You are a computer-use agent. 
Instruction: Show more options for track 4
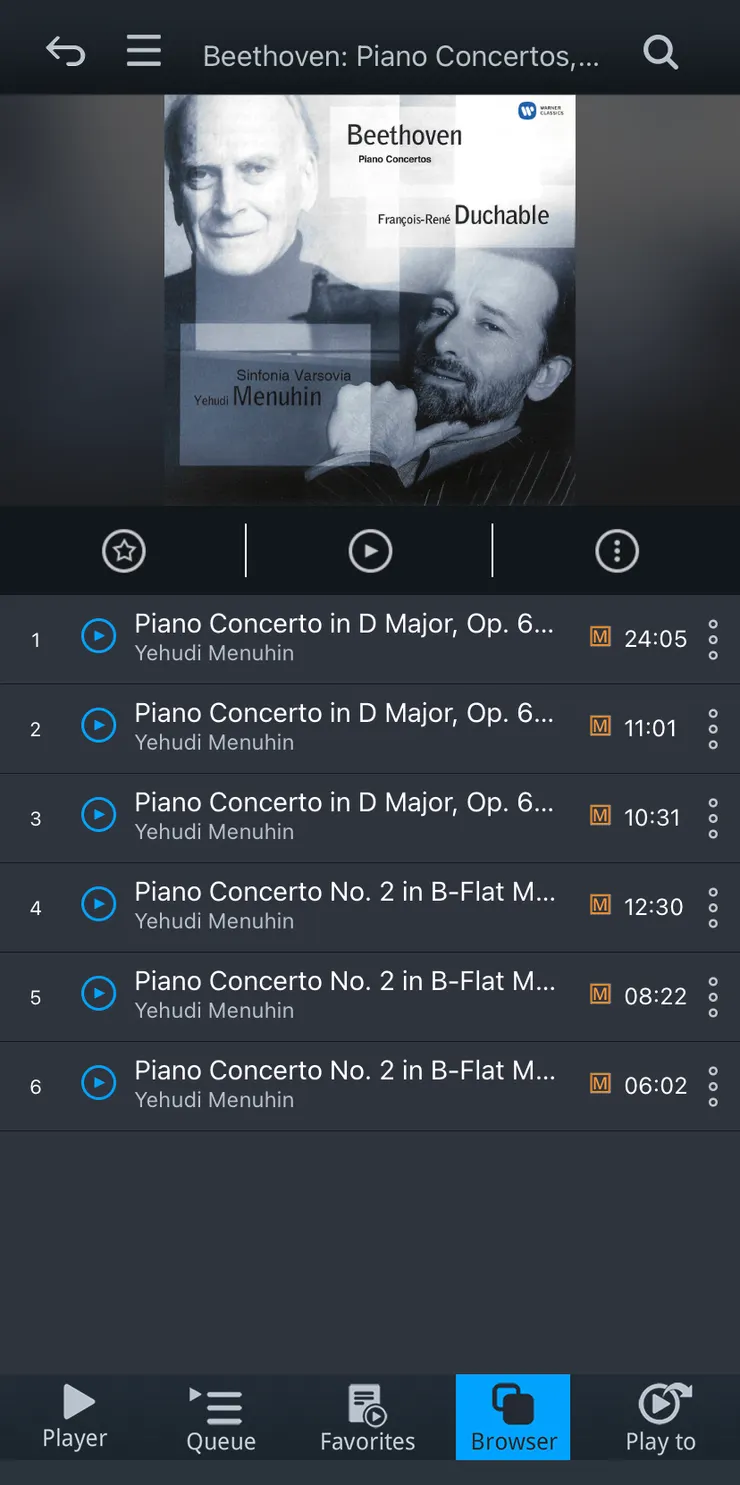tap(713, 907)
